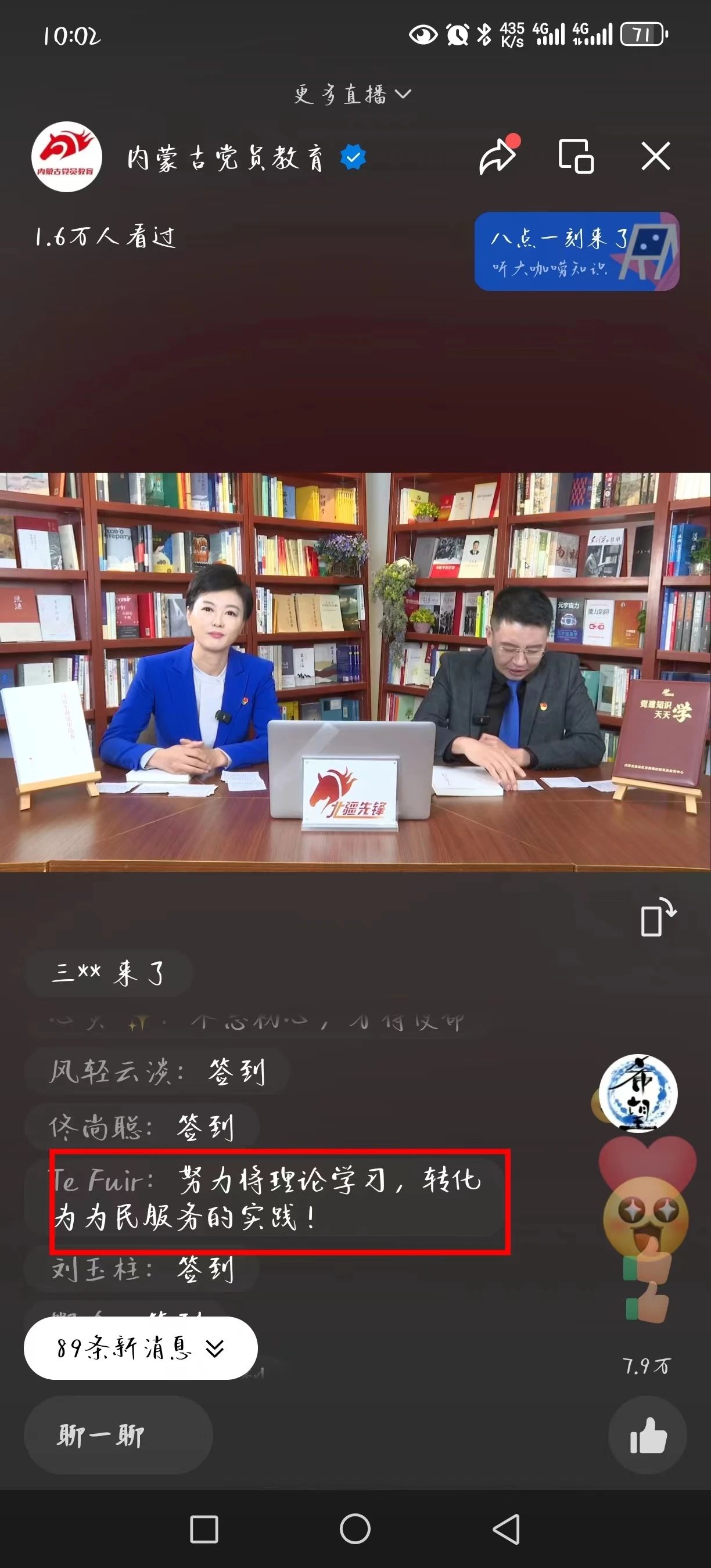This screenshot has height=1568, width=711.
Task: Close the live stream
Action: 656,156
